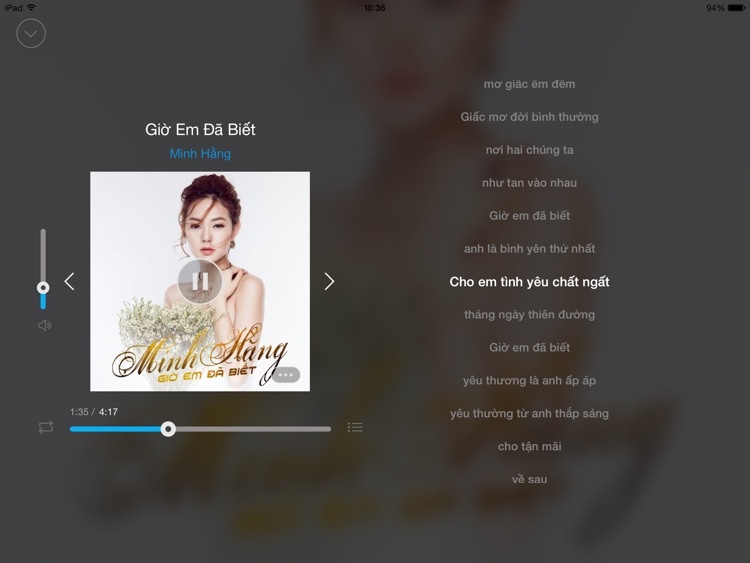Open the artist link Minh Hằng
This screenshot has height=563, width=750.
[200, 153]
